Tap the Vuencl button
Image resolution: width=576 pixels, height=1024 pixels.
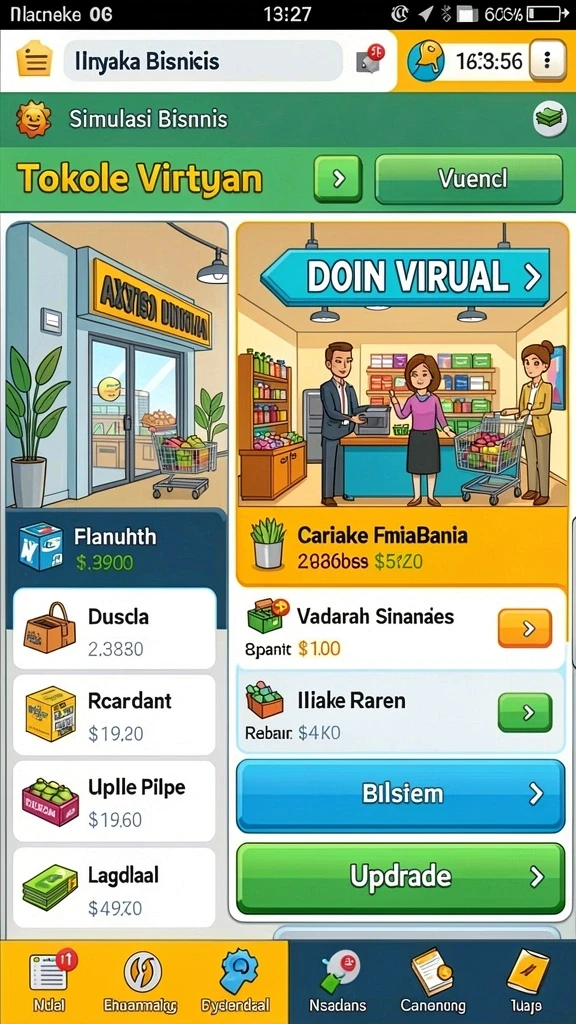[x=468, y=179]
